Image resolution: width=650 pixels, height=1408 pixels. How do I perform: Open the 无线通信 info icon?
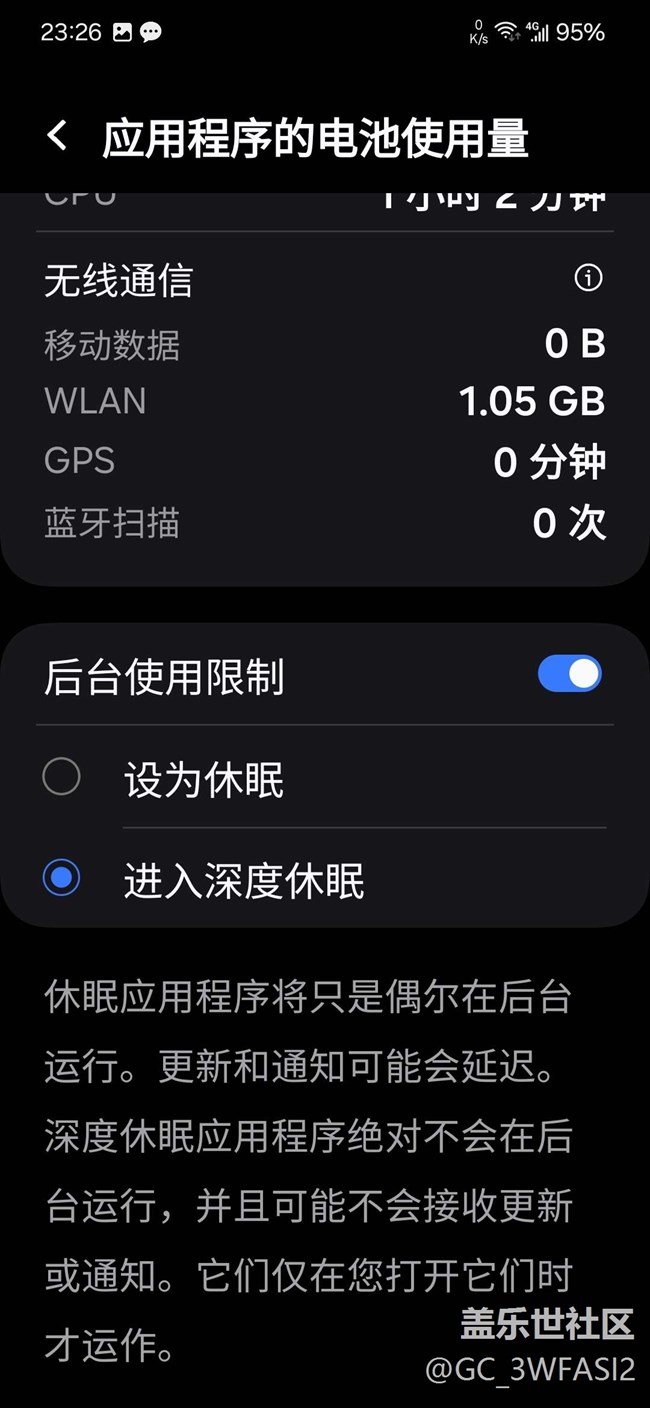tap(588, 278)
